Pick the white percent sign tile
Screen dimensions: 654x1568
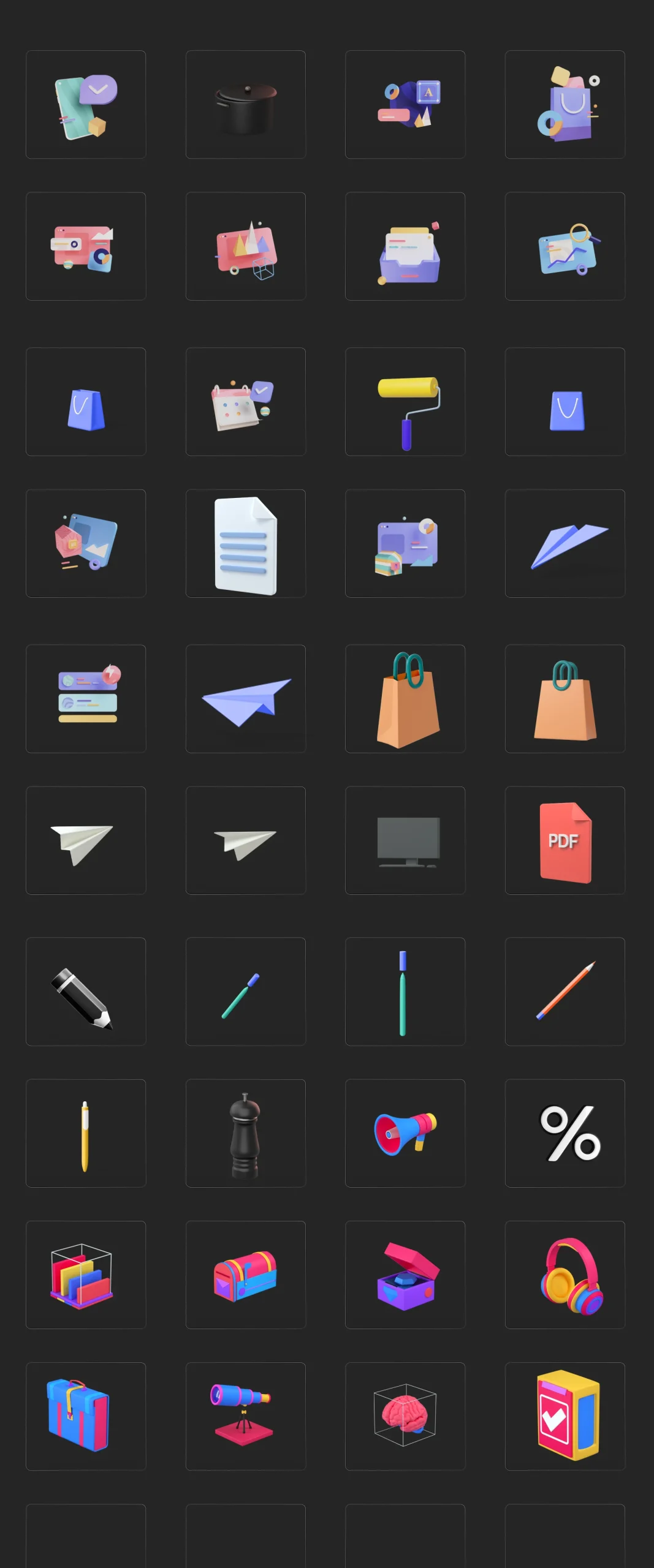[565, 1133]
